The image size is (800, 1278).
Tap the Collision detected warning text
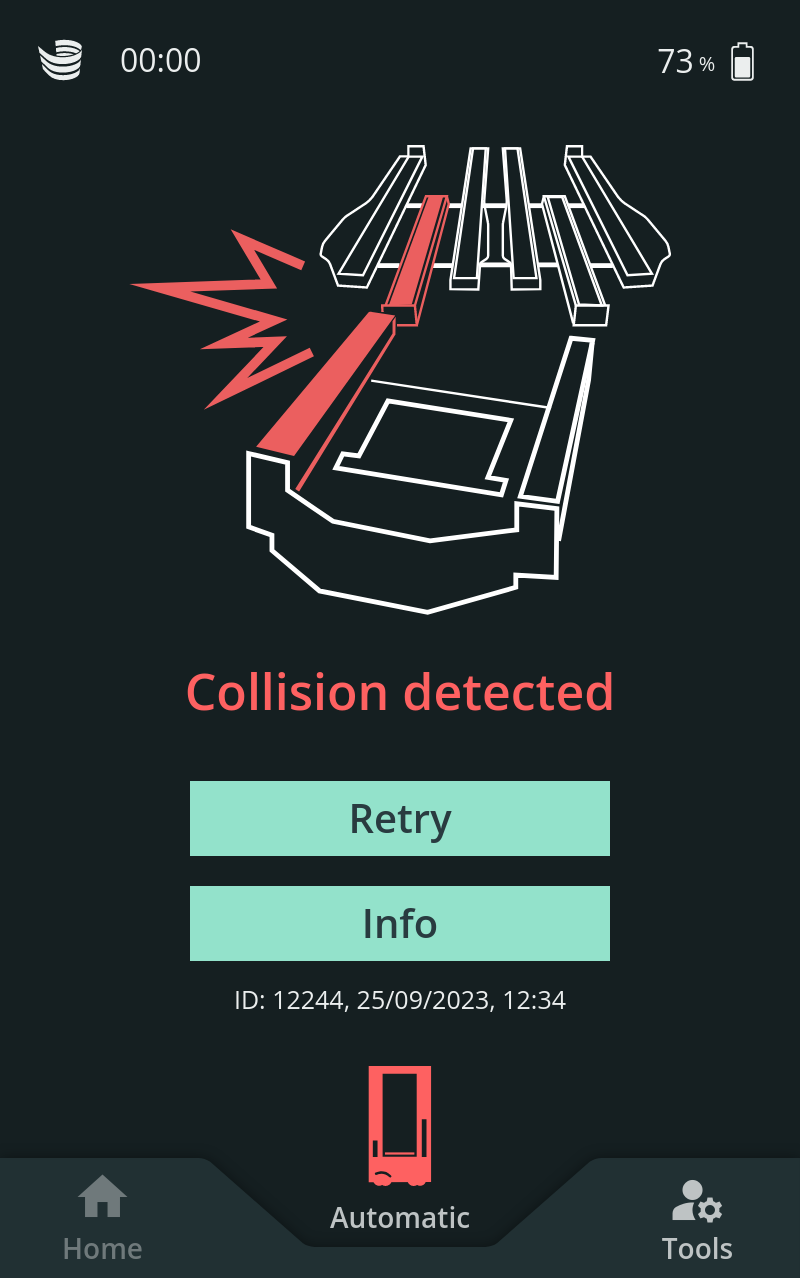tap(400, 691)
